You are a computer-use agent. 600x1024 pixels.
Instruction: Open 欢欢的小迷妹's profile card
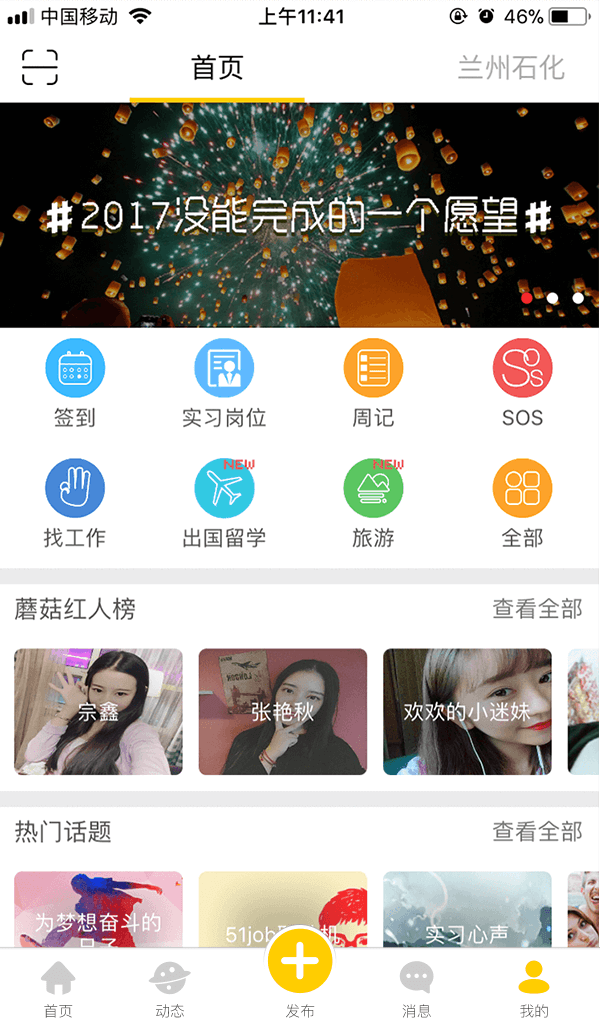[x=467, y=712]
